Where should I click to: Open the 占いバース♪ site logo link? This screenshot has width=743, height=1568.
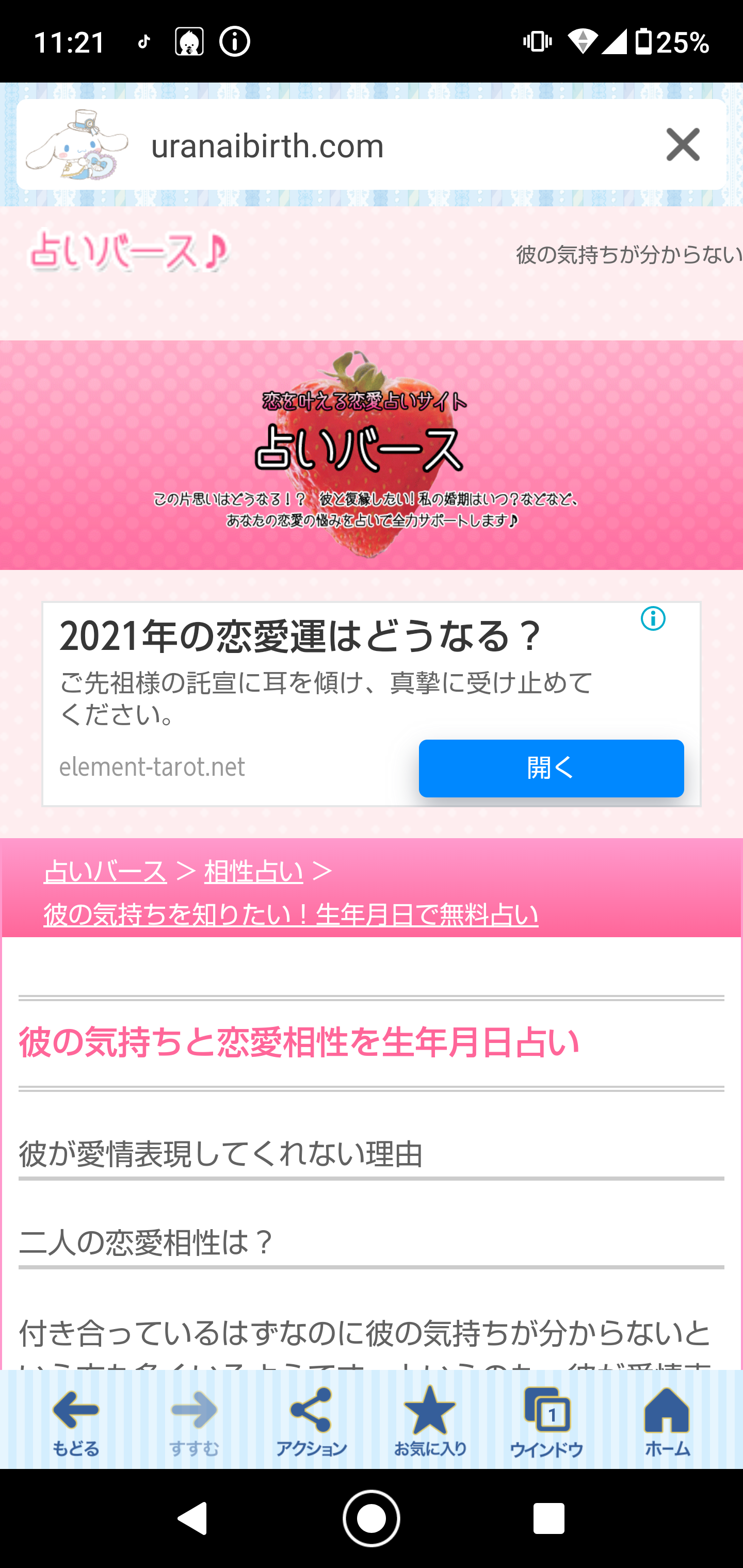[x=129, y=251]
